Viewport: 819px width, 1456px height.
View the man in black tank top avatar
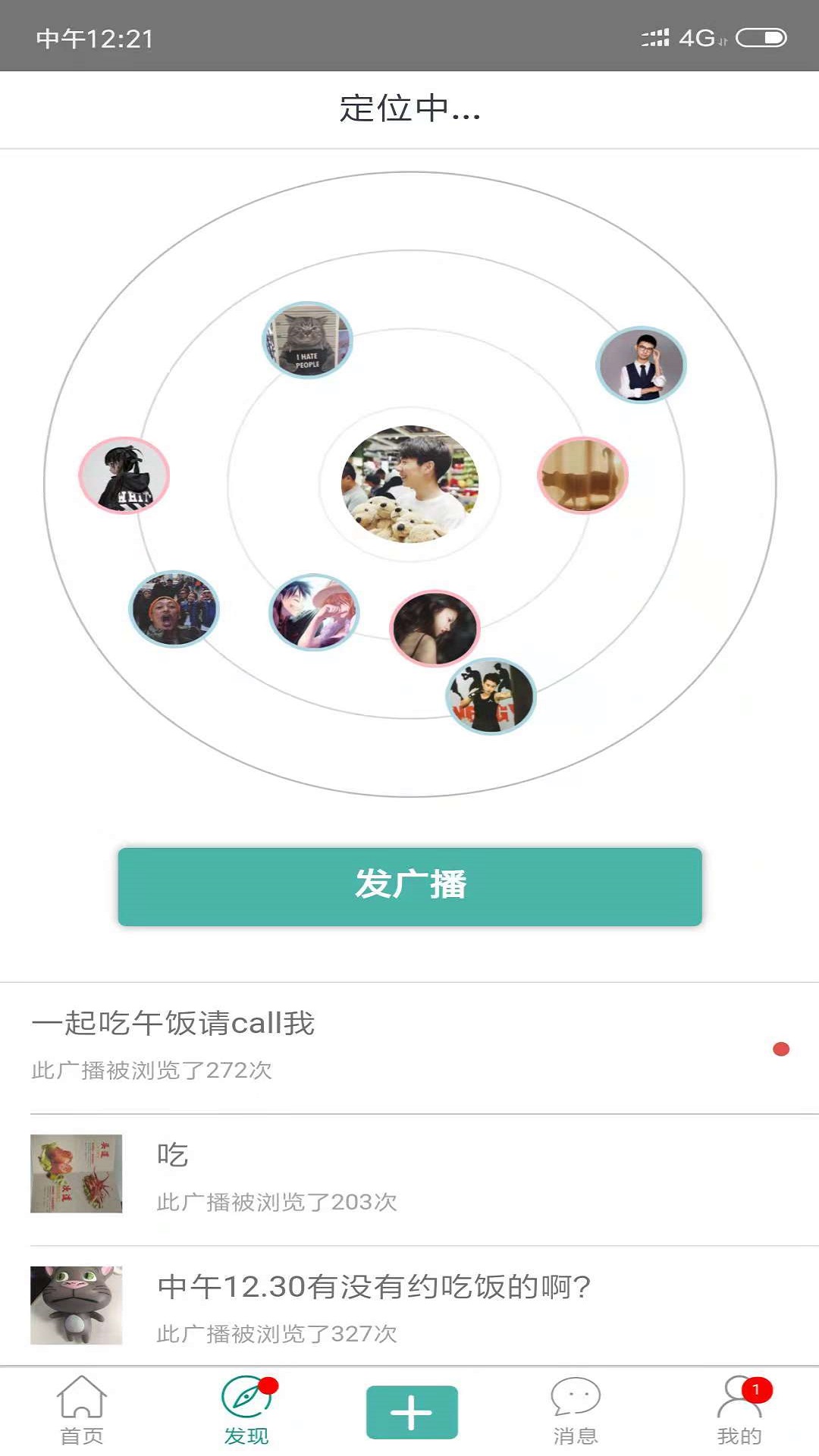coord(491,696)
